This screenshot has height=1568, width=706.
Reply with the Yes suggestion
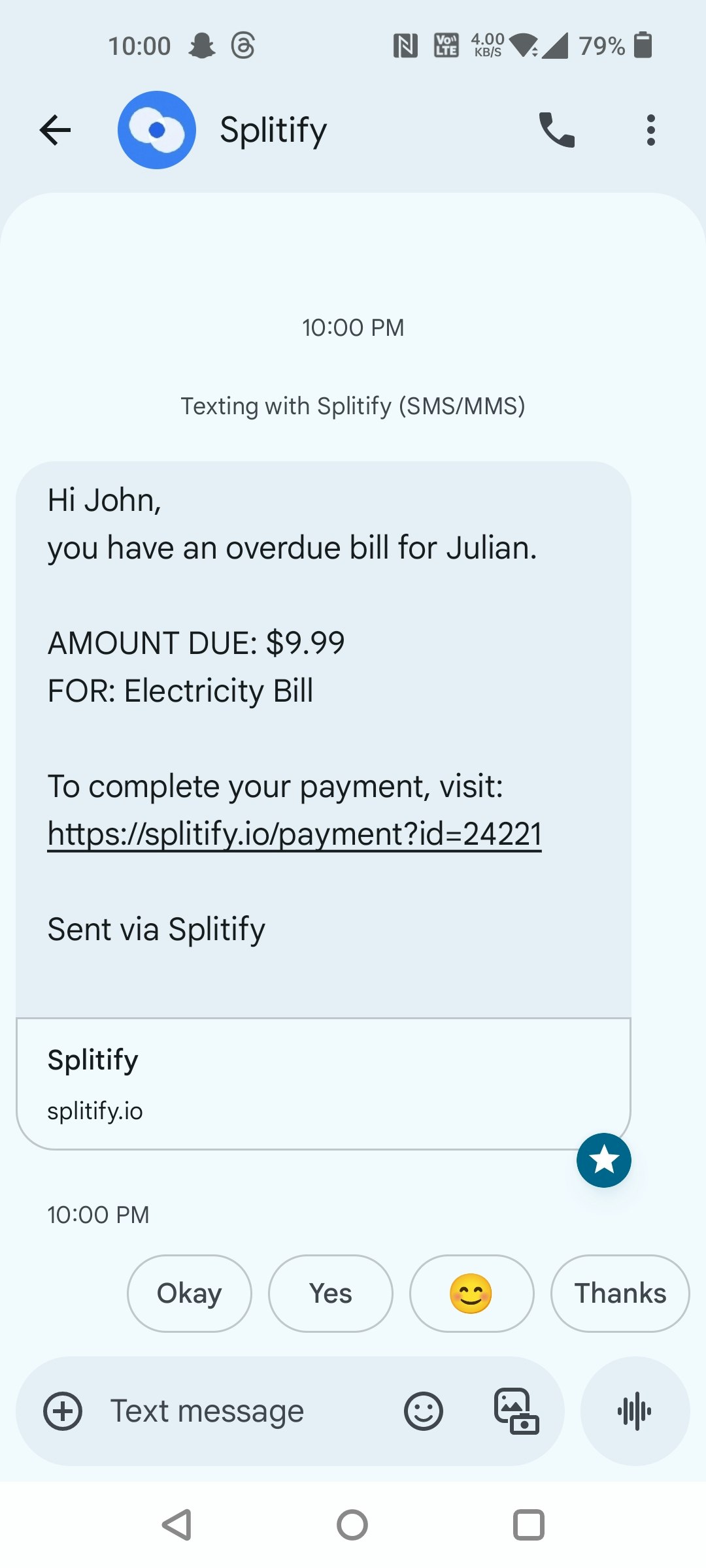tap(331, 1294)
